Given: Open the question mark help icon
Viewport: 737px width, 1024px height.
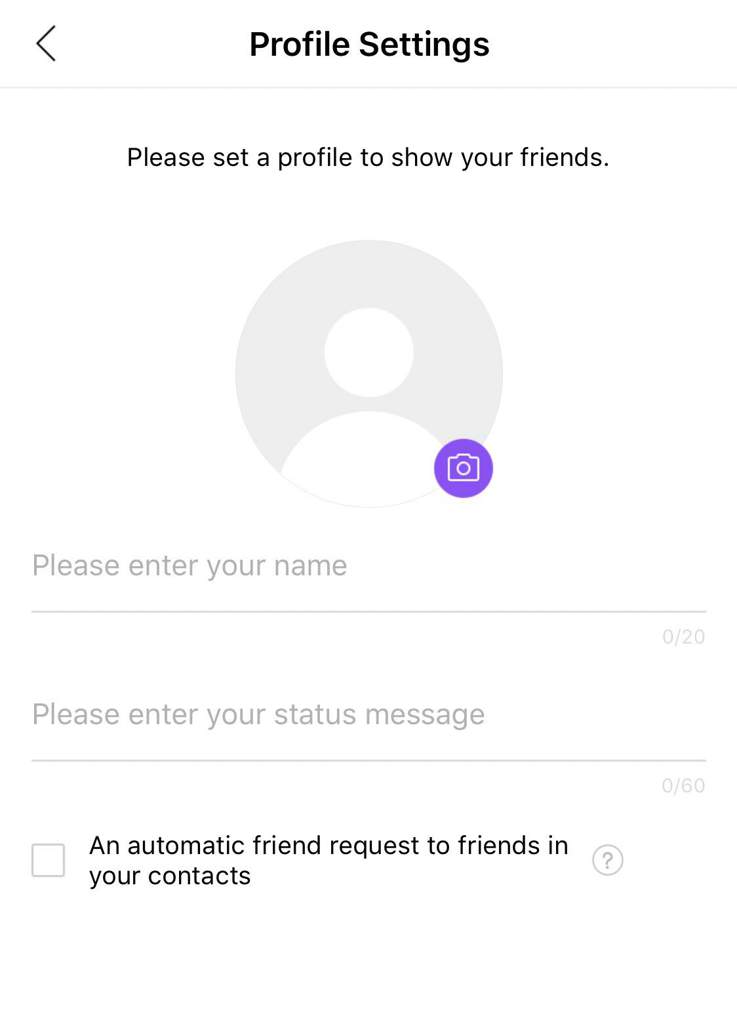Looking at the screenshot, I should pyautogui.click(x=607, y=860).
